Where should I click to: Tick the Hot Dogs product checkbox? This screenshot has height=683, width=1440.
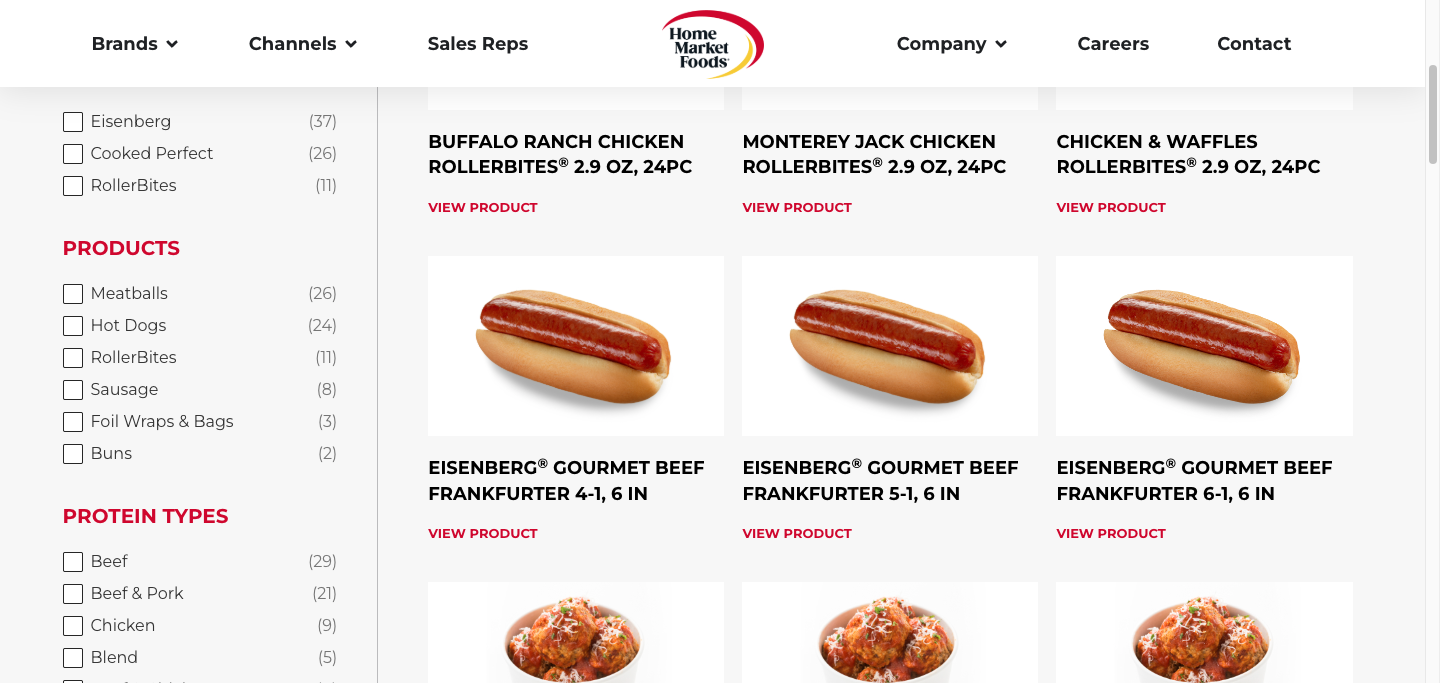coord(73,326)
